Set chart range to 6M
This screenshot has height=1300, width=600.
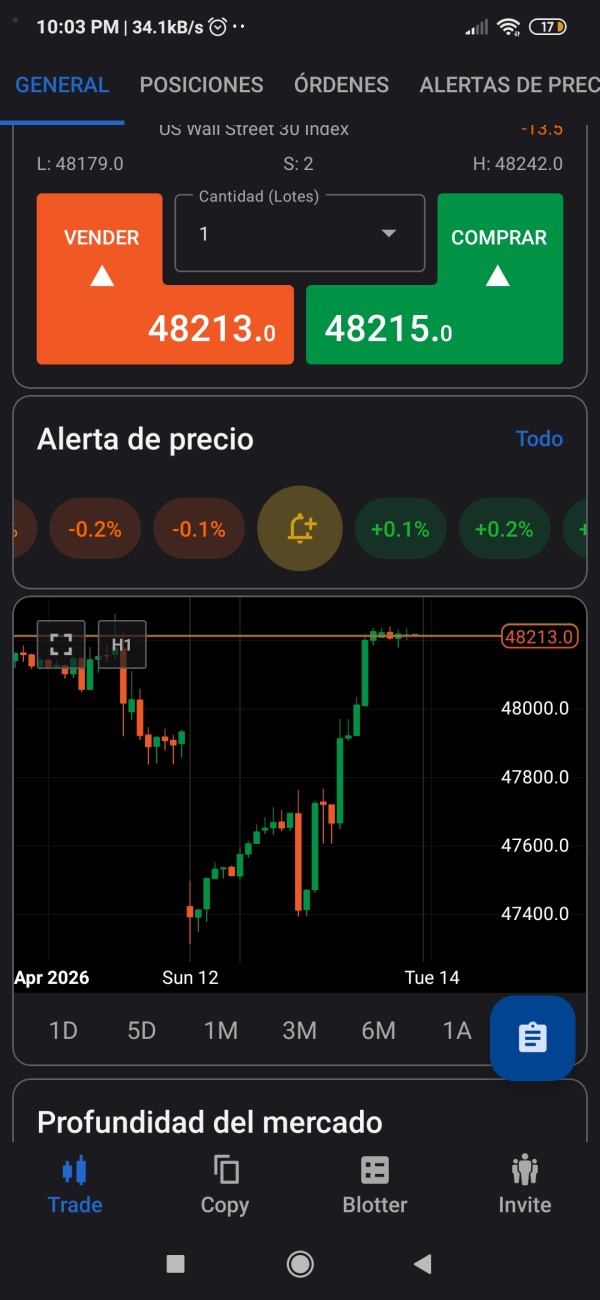[378, 1030]
